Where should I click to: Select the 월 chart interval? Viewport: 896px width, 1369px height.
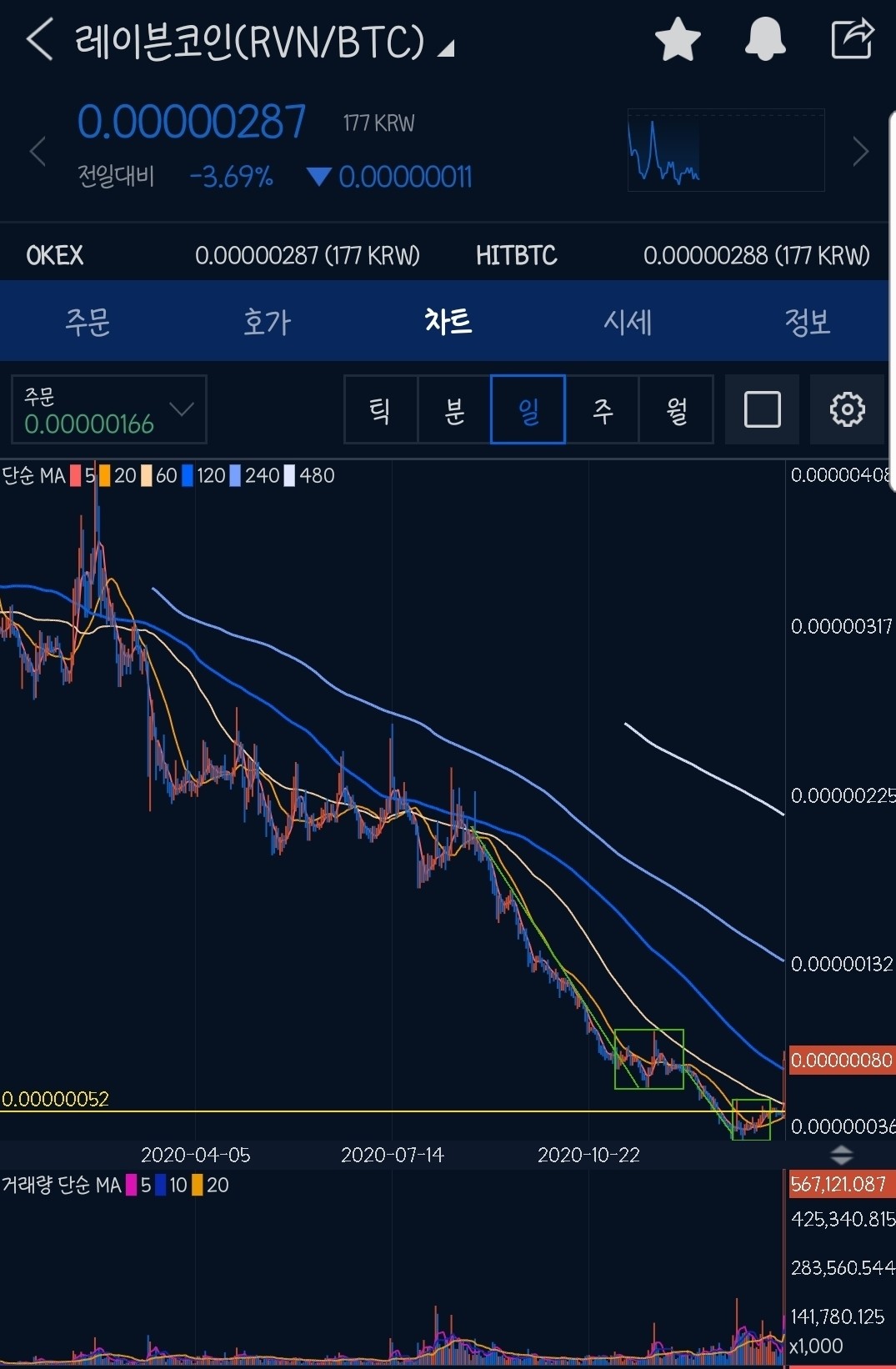point(676,409)
